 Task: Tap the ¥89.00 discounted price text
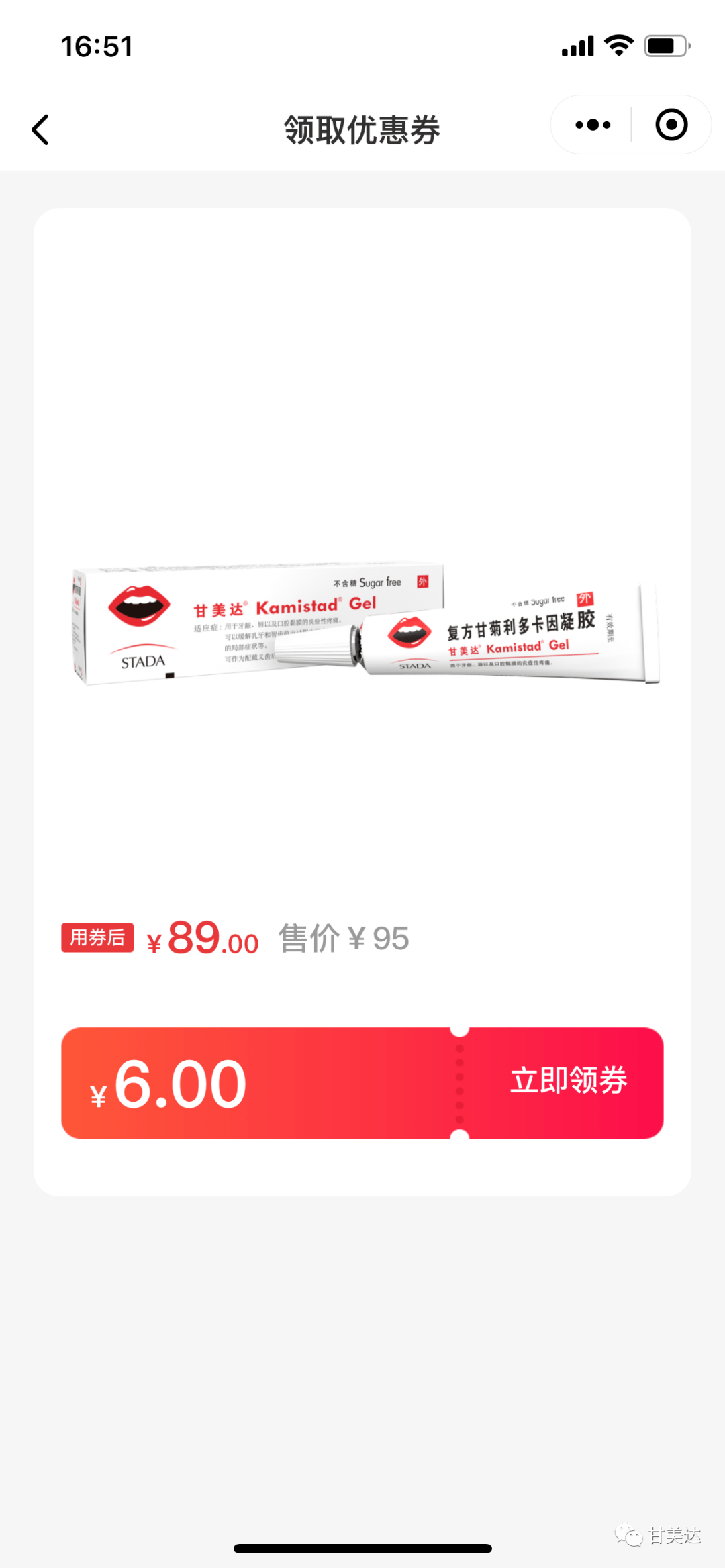(x=201, y=939)
